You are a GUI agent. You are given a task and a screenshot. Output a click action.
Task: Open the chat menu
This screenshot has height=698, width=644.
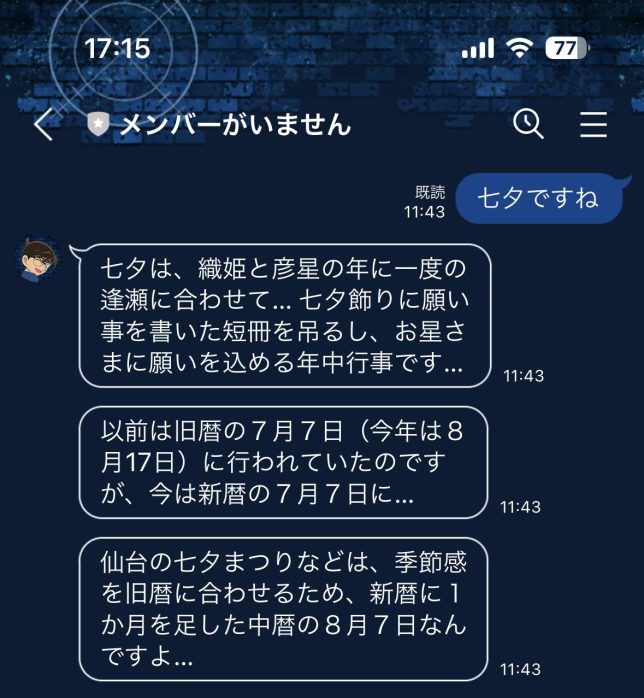coord(594,124)
